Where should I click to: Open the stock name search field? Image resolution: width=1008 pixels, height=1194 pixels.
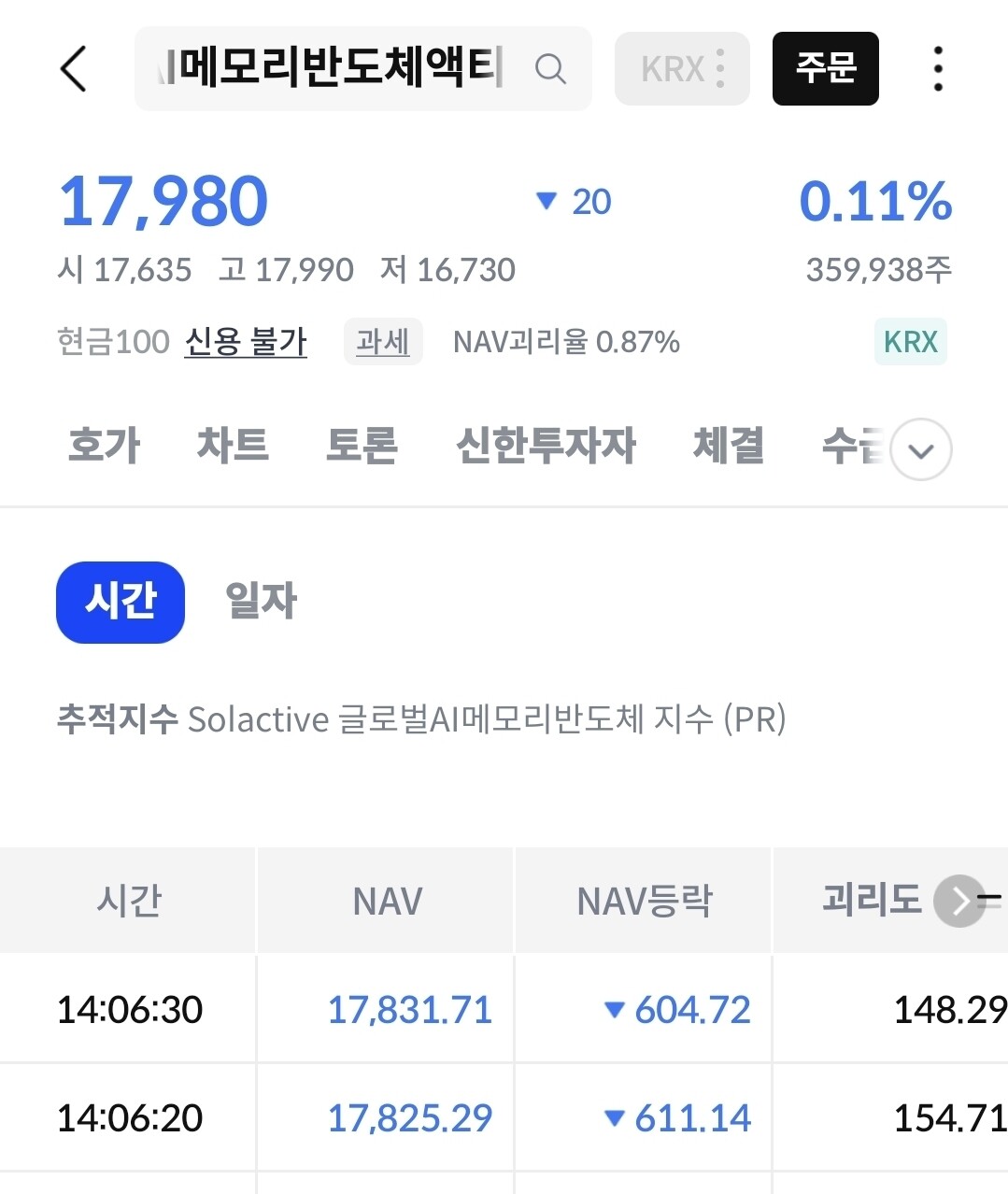pos(362,68)
